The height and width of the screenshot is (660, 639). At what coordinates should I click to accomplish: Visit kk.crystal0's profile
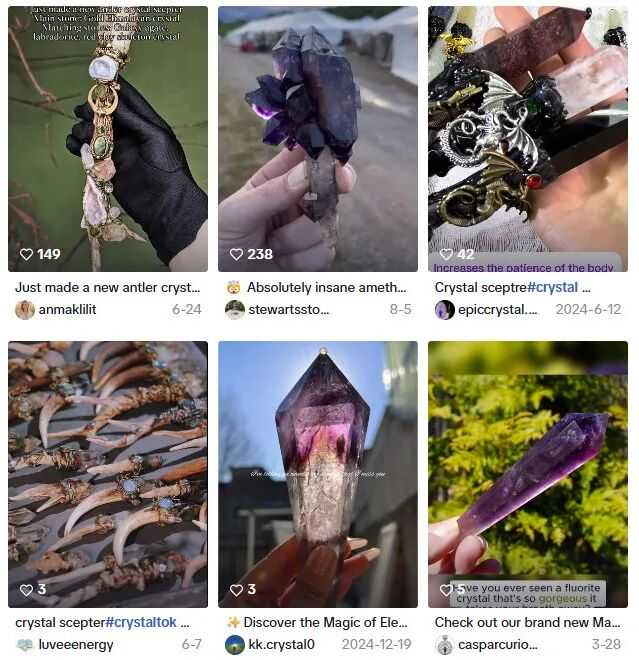[281, 645]
